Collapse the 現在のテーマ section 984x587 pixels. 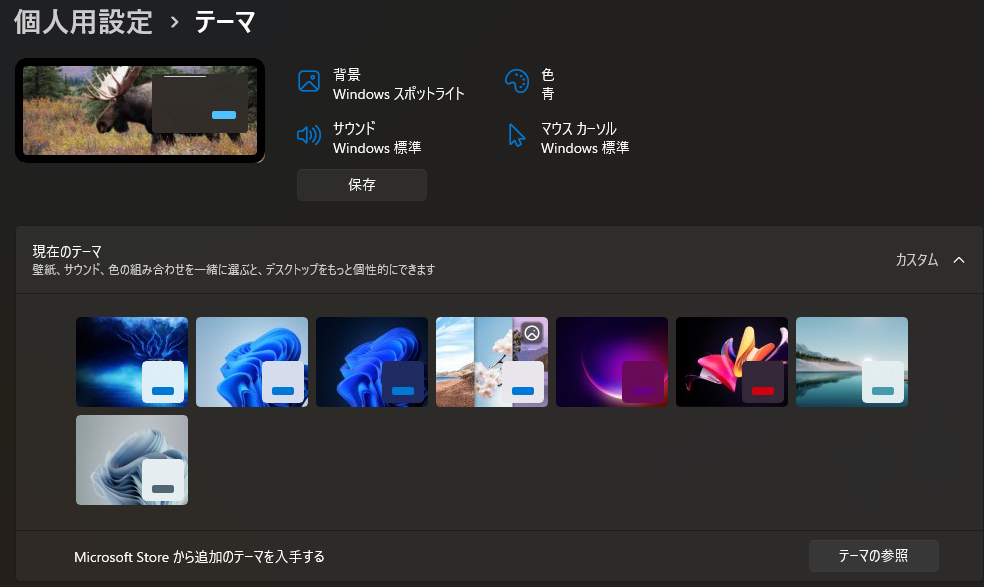959,260
